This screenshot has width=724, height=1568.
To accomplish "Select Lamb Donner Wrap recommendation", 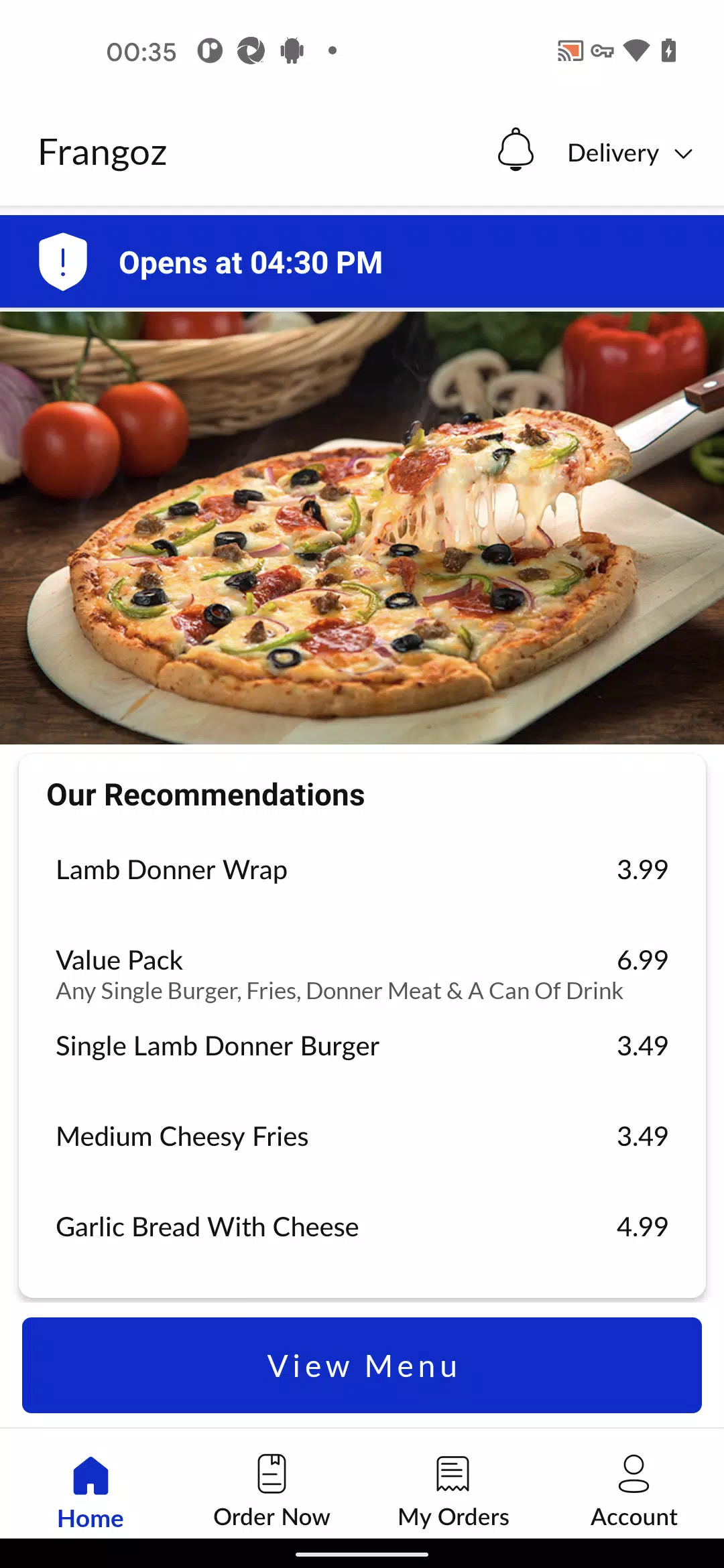I will point(362,870).
